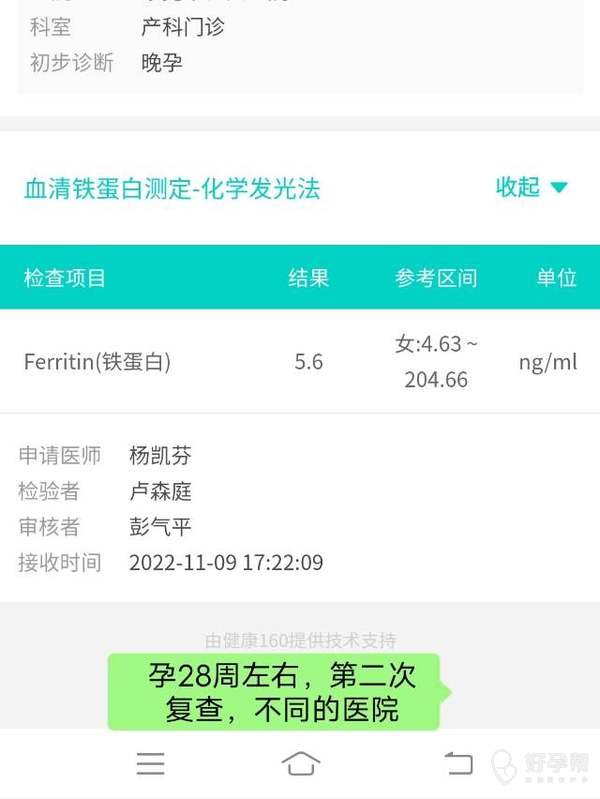The image size is (600, 799).
Task: Tap the system back button
Action: (458, 764)
